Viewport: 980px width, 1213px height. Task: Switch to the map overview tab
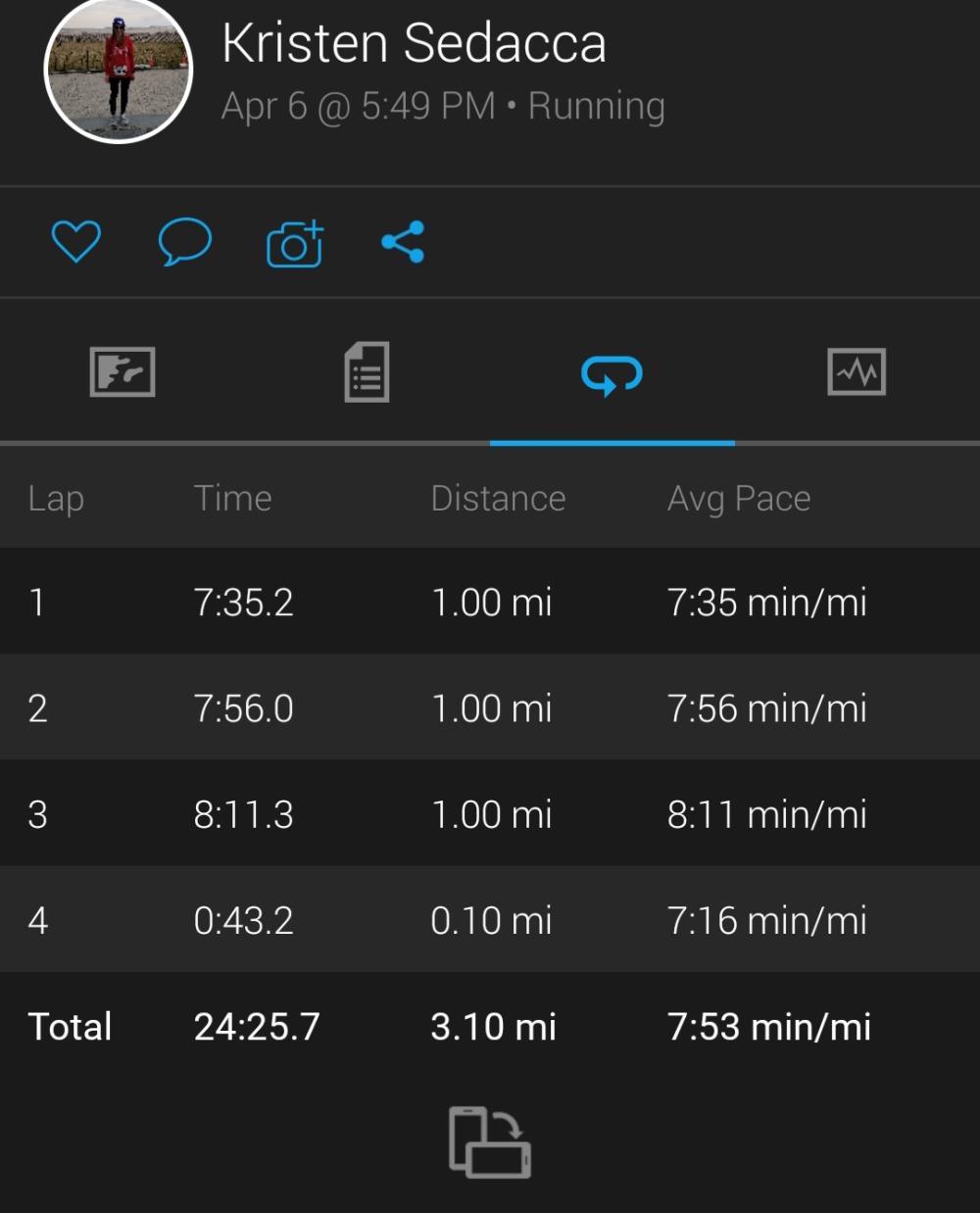[122, 372]
